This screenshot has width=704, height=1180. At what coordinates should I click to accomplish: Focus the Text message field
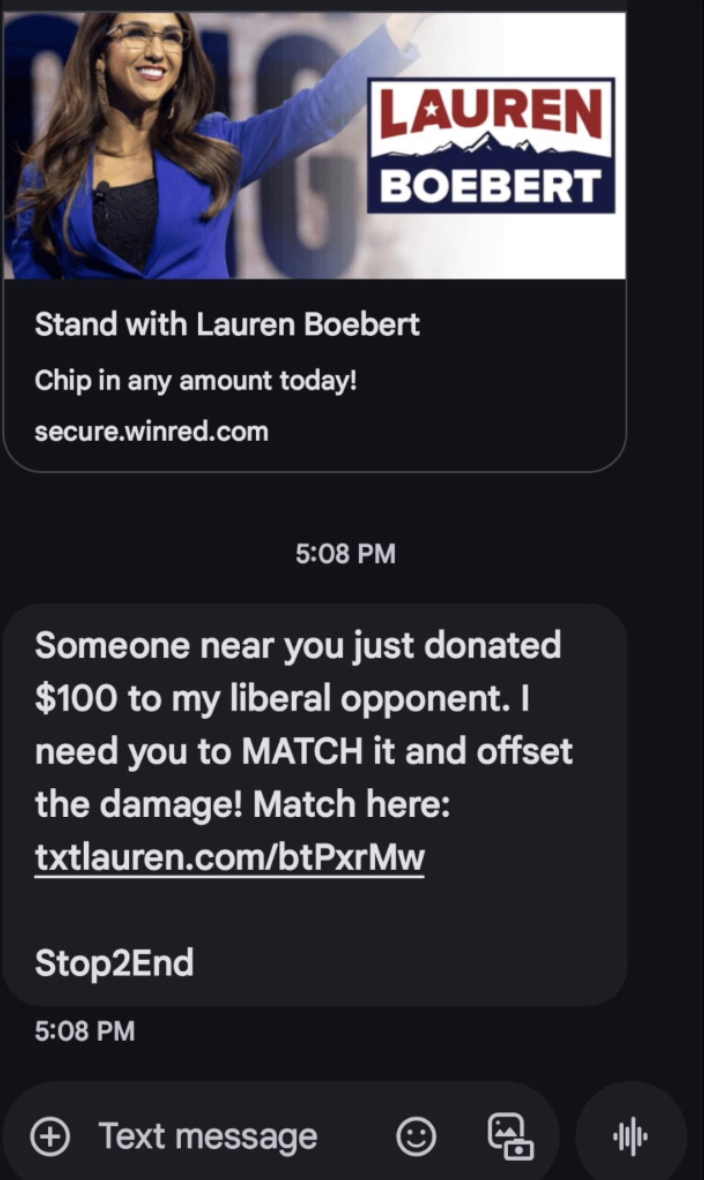(x=208, y=1136)
